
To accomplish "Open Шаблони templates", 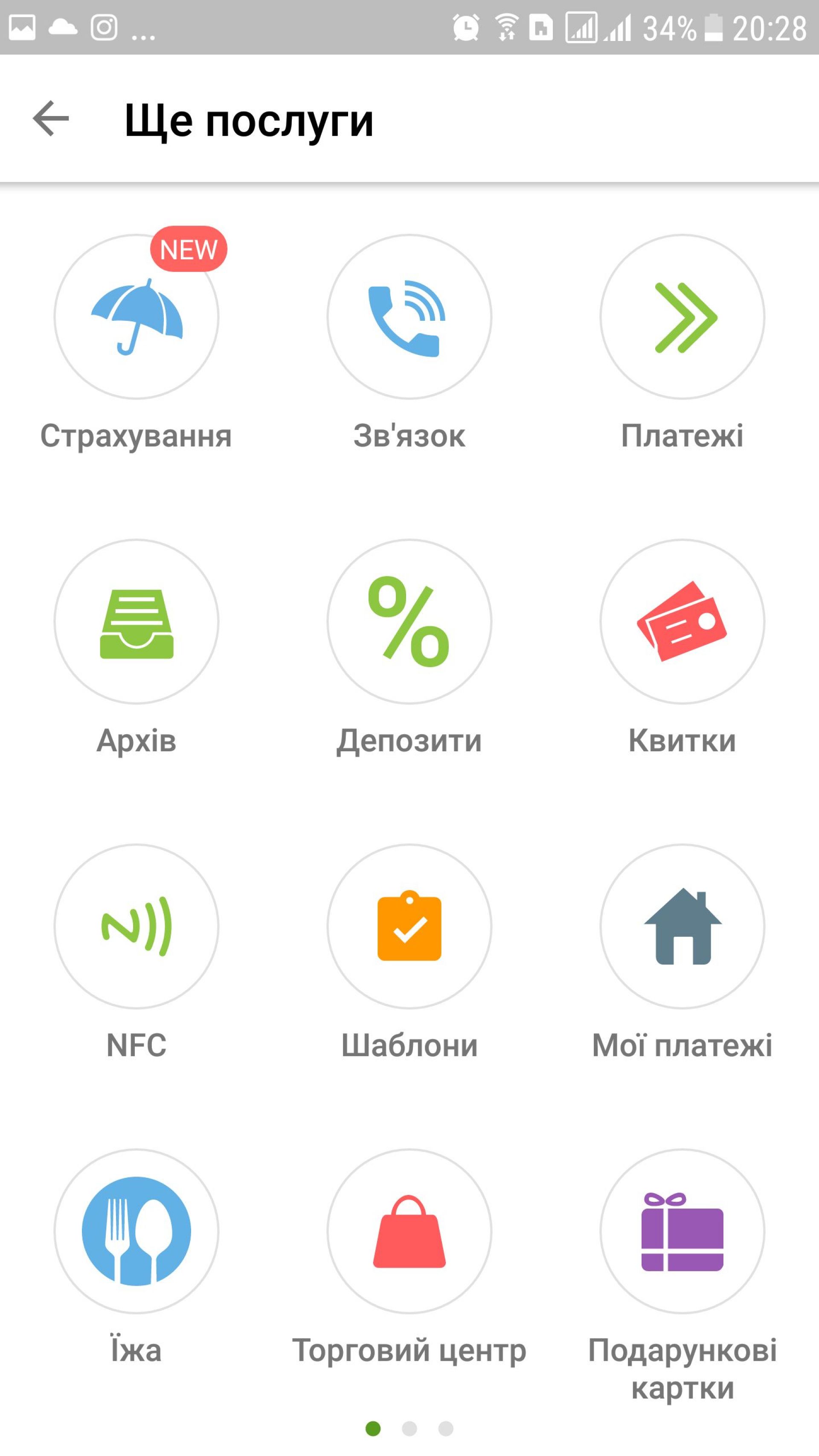I will (409, 926).
